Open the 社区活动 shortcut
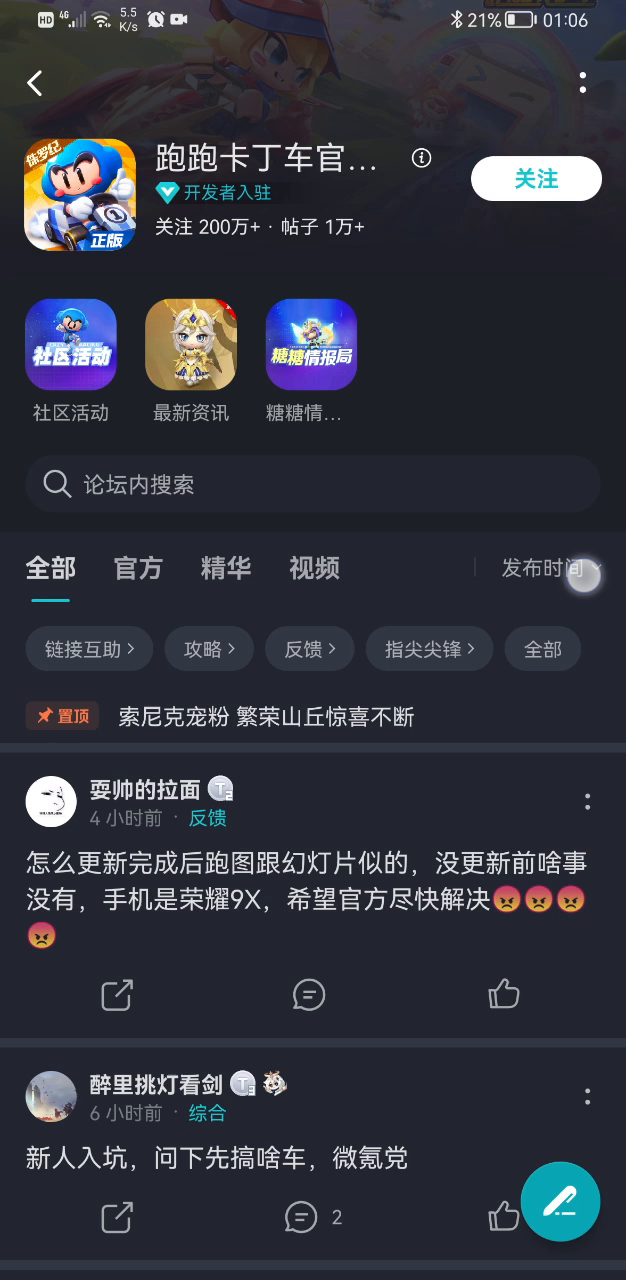Viewport: 626px width, 1280px height. pos(71,345)
